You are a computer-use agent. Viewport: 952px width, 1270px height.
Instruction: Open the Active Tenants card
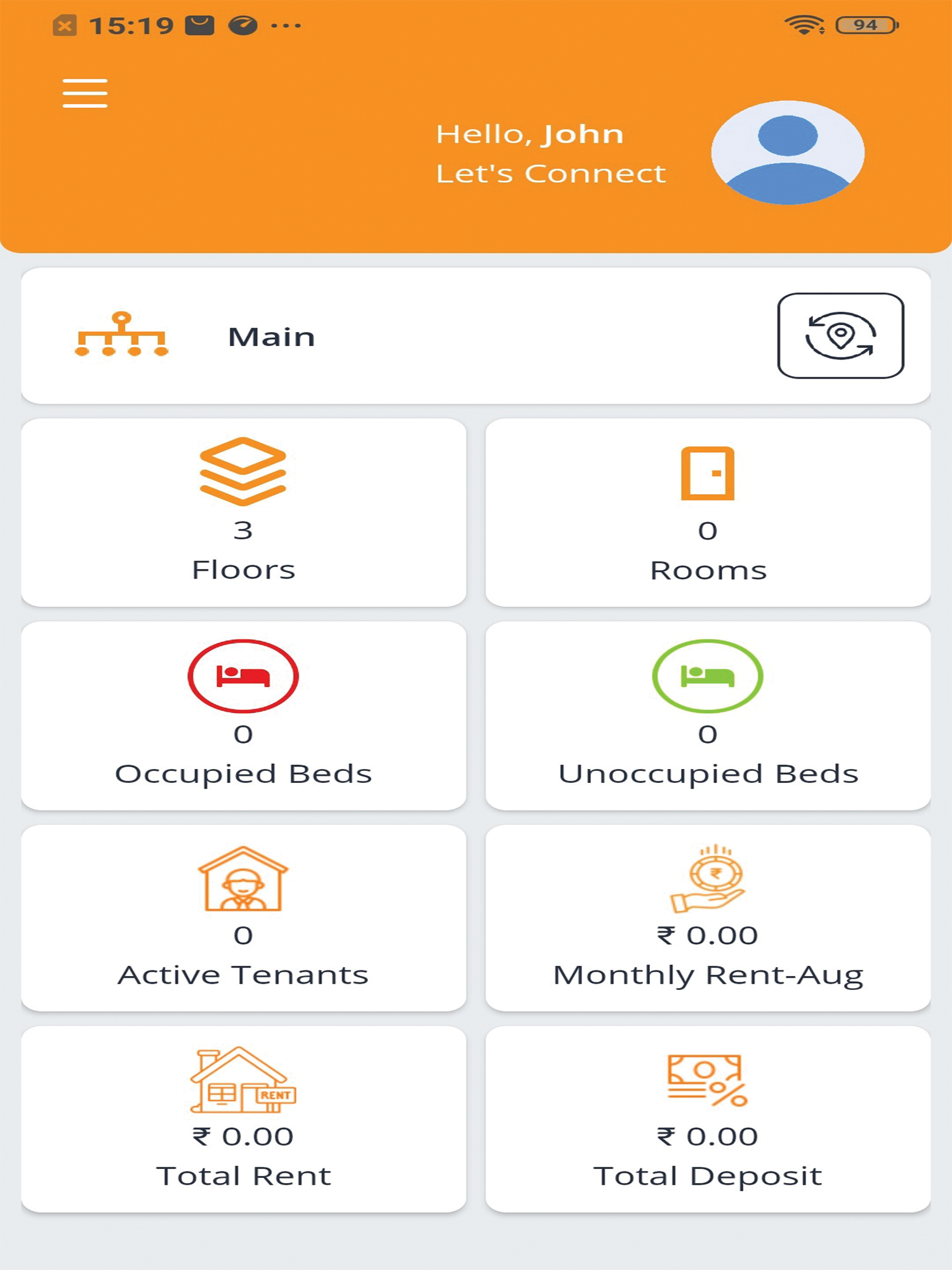(x=244, y=918)
